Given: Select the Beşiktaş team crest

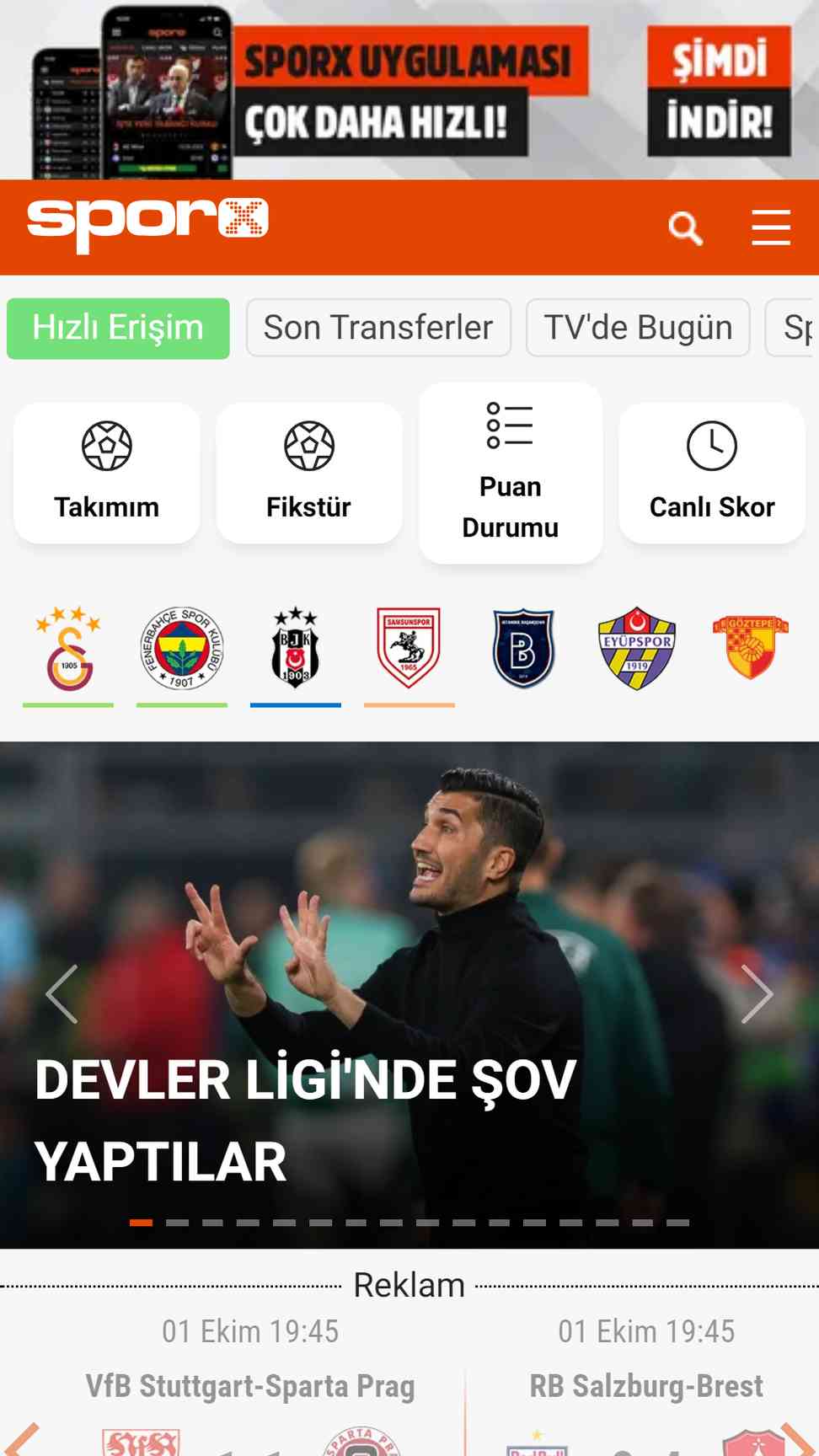Looking at the screenshot, I should (x=296, y=649).
